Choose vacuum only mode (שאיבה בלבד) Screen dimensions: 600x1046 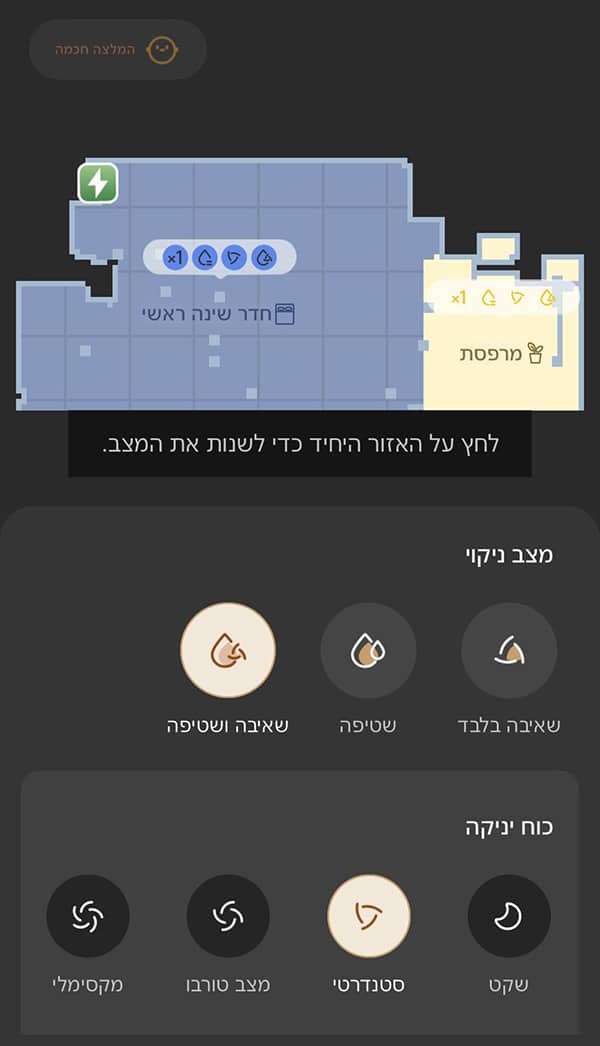[508, 650]
